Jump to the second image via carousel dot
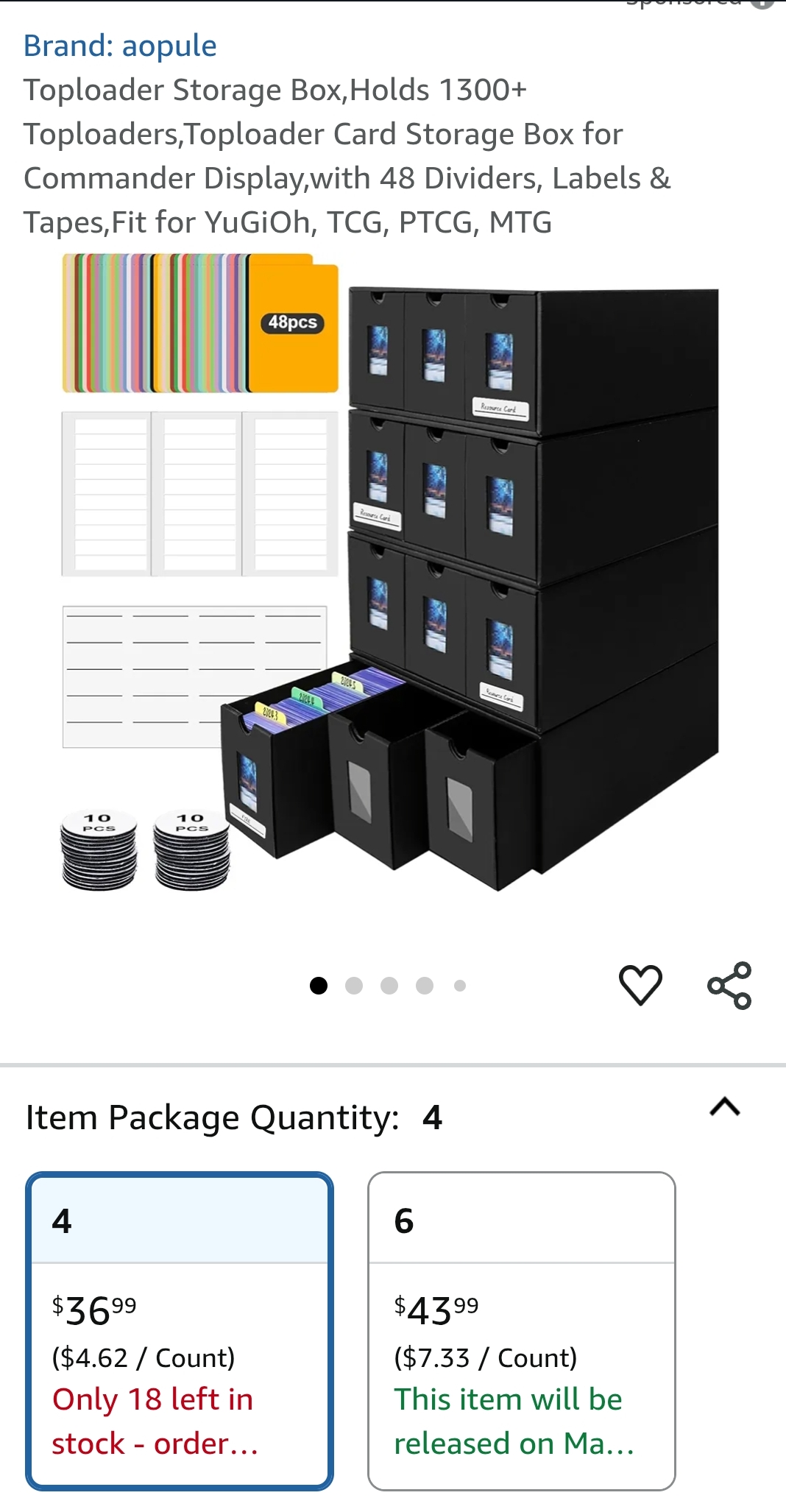 pos(354,984)
